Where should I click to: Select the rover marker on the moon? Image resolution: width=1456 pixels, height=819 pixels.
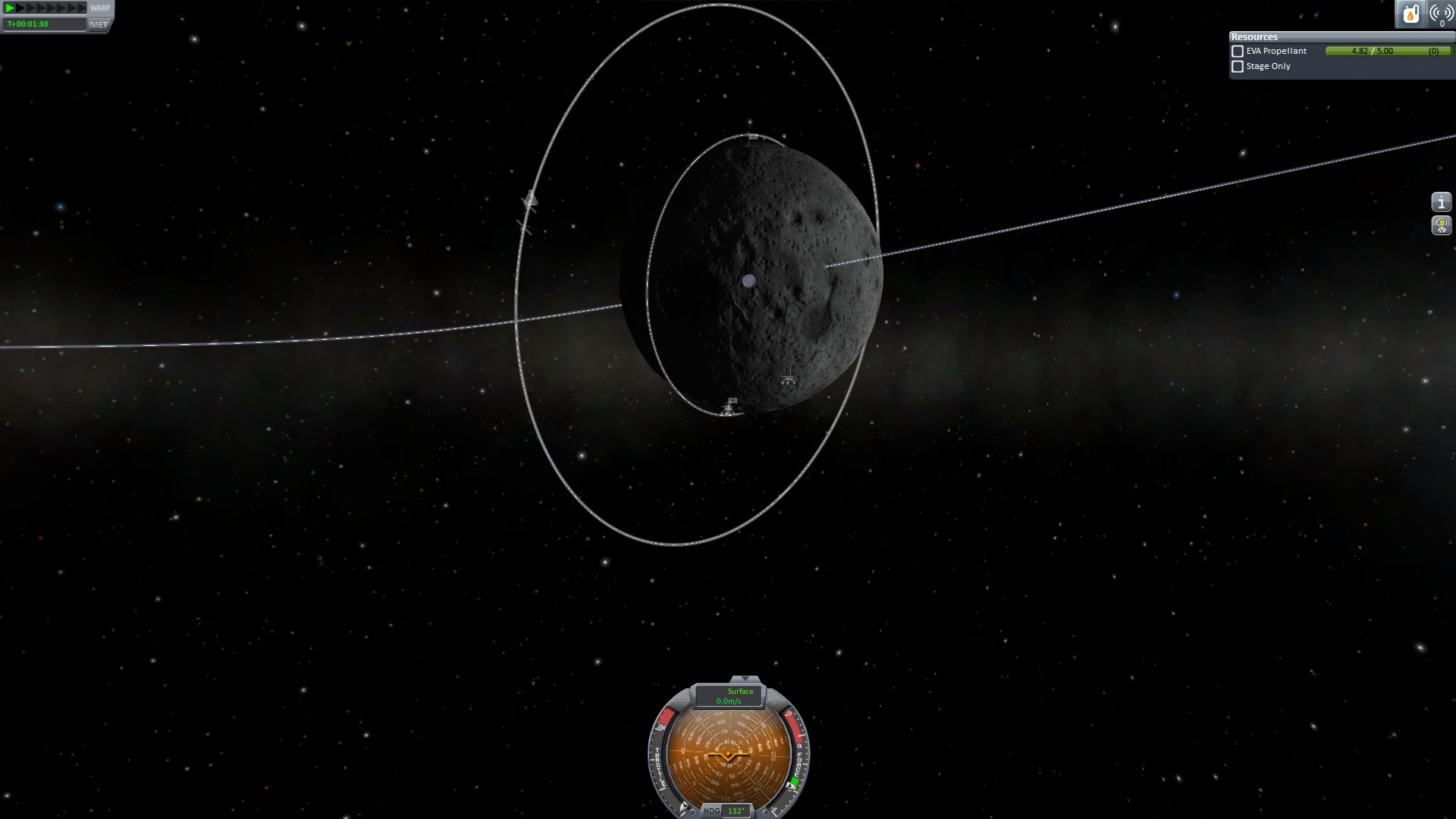point(789,378)
